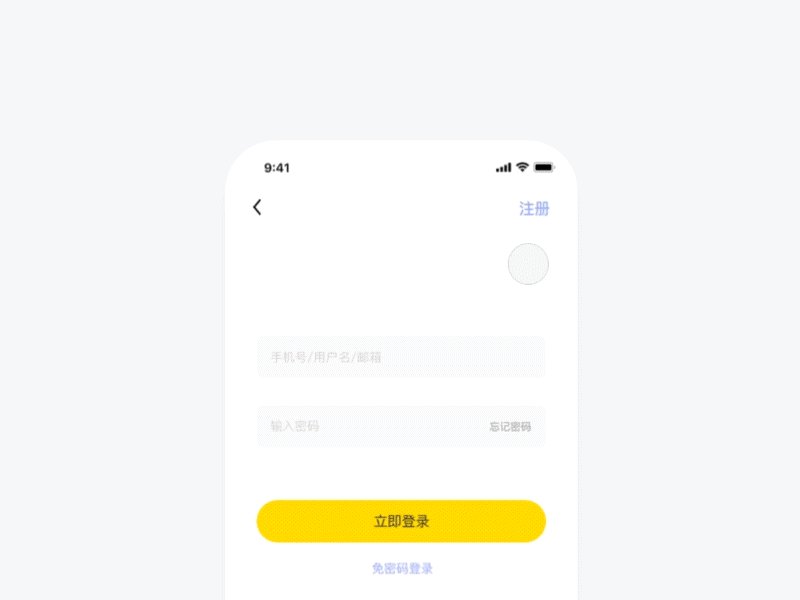Viewport: 800px width, 600px height.
Task: Go back using the back arrow
Action: tap(257, 207)
